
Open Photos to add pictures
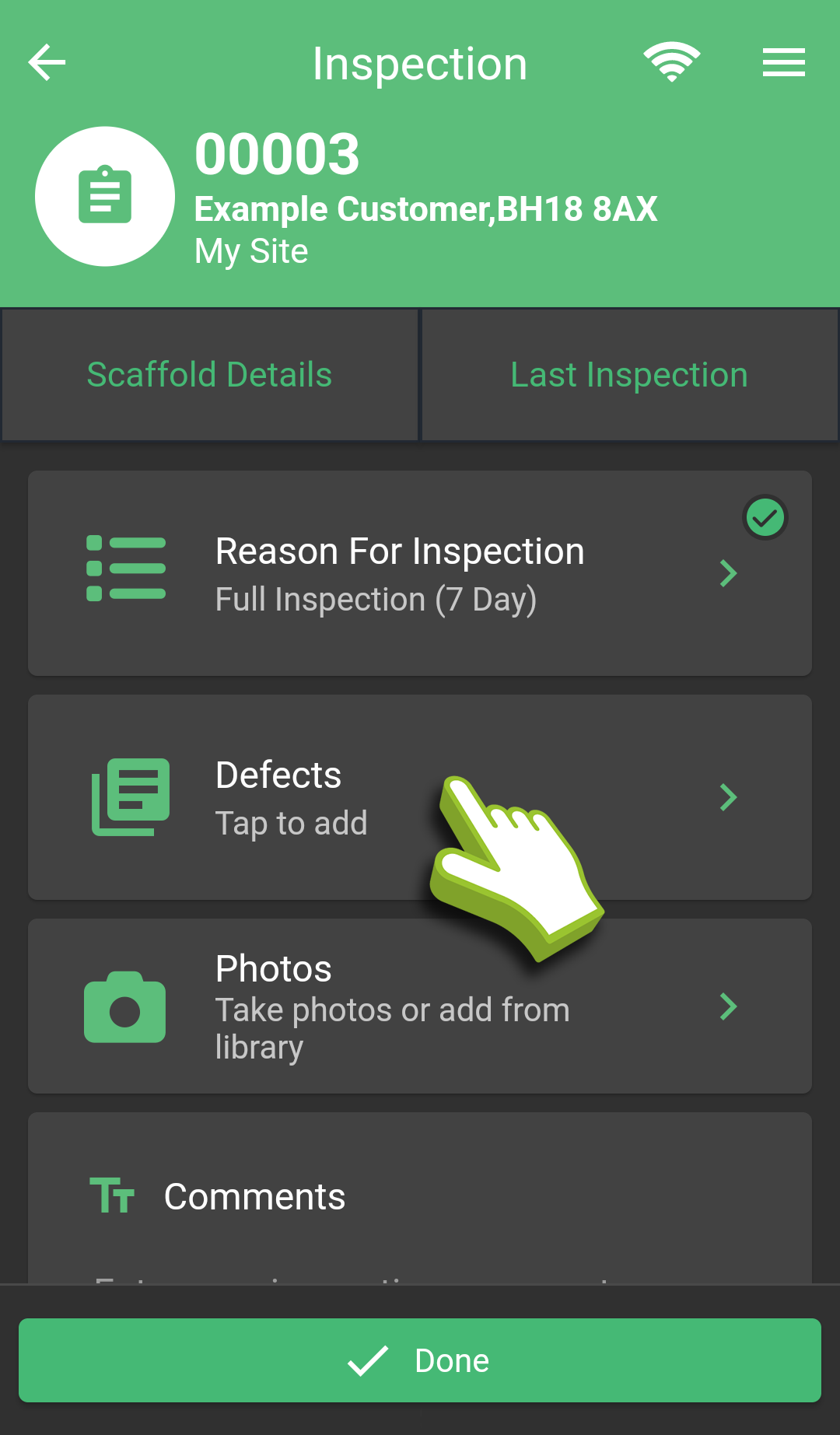click(x=420, y=1006)
